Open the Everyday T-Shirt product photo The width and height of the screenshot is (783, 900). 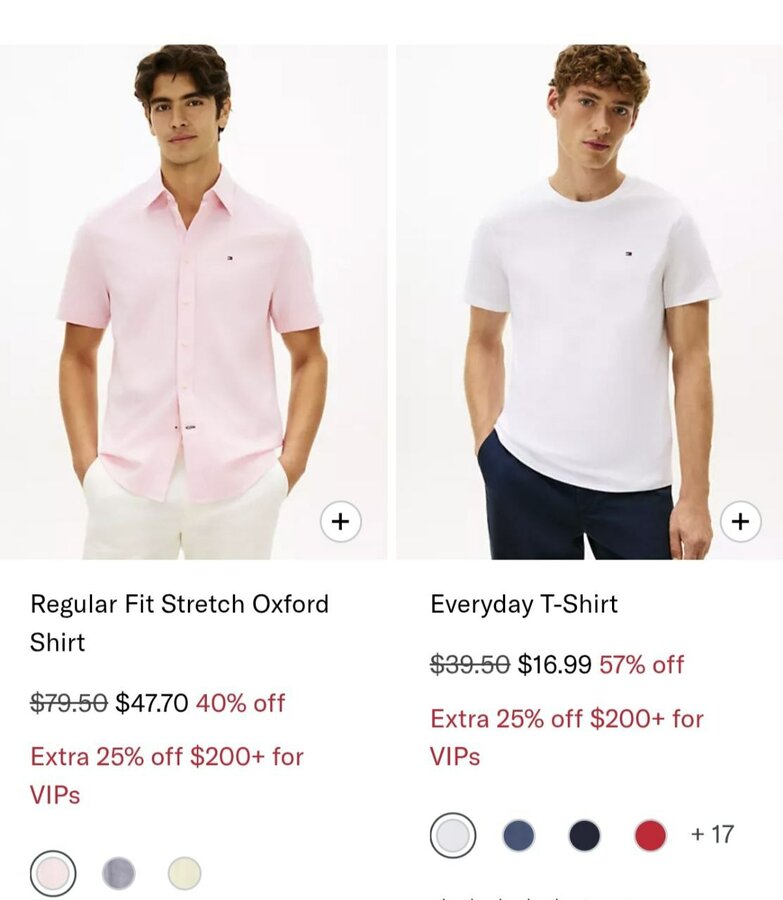[x=590, y=300]
